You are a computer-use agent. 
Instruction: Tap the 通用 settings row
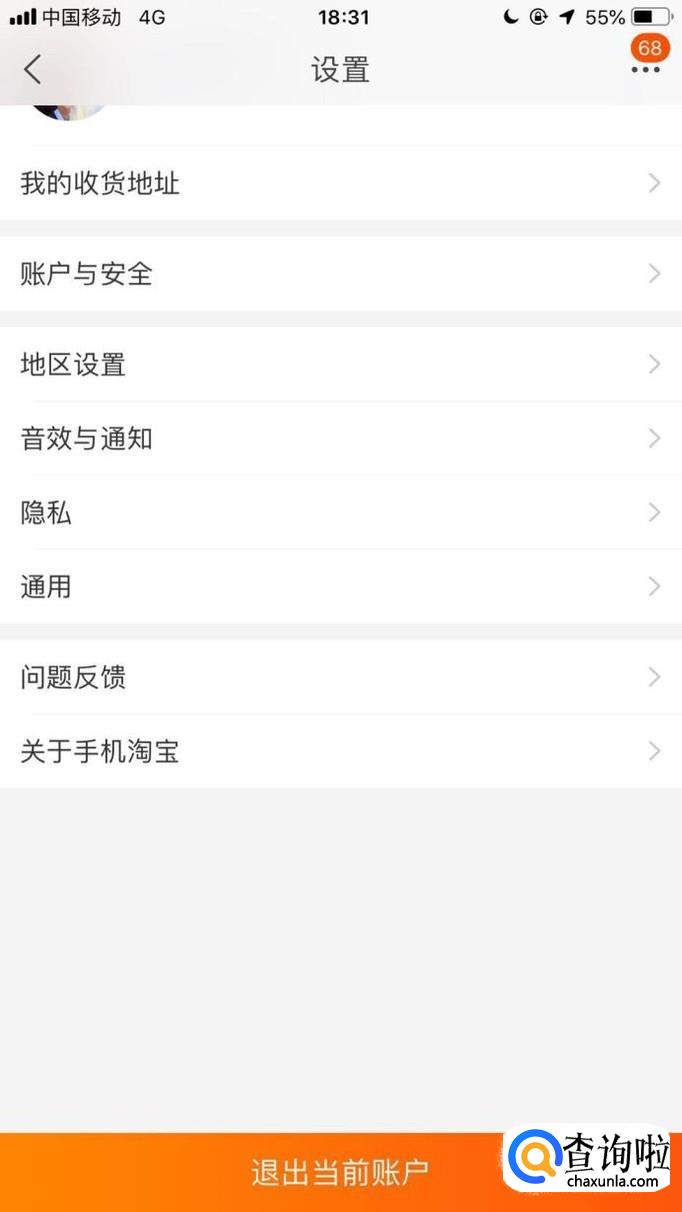click(340, 586)
